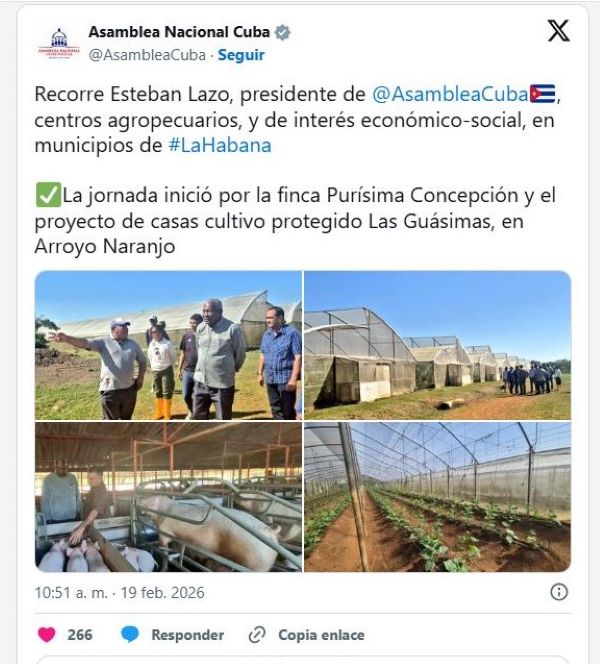Tap the Asamblea Nacional profile avatar
This screenshot has height=664, width=600.
coord(58,43)
